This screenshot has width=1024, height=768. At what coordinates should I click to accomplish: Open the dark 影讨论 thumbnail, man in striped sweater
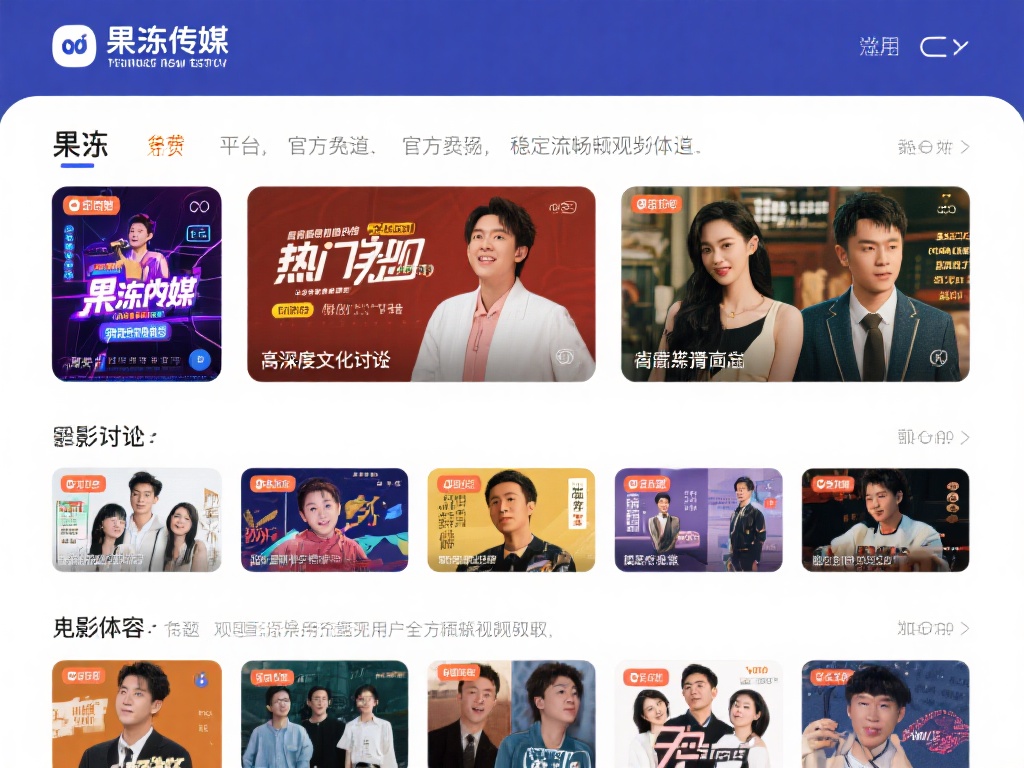(x=885, y=520)
